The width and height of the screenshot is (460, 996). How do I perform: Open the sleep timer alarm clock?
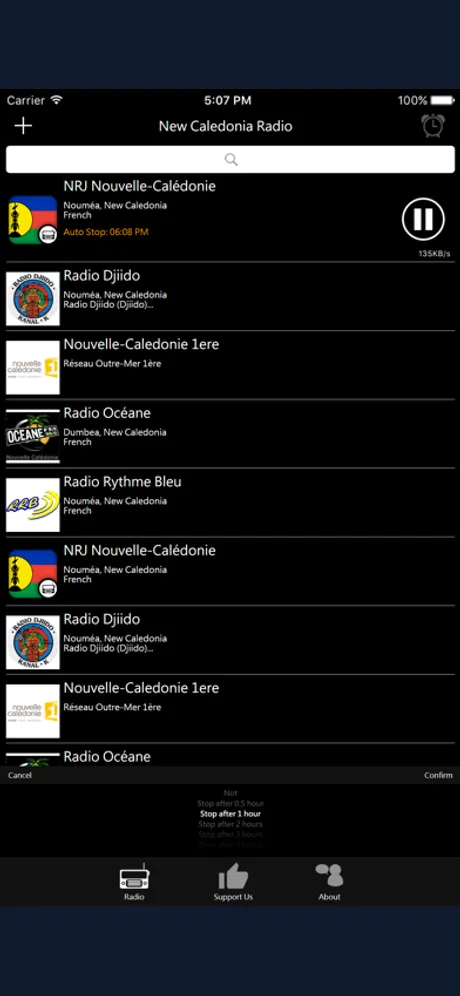coord(433,125)
